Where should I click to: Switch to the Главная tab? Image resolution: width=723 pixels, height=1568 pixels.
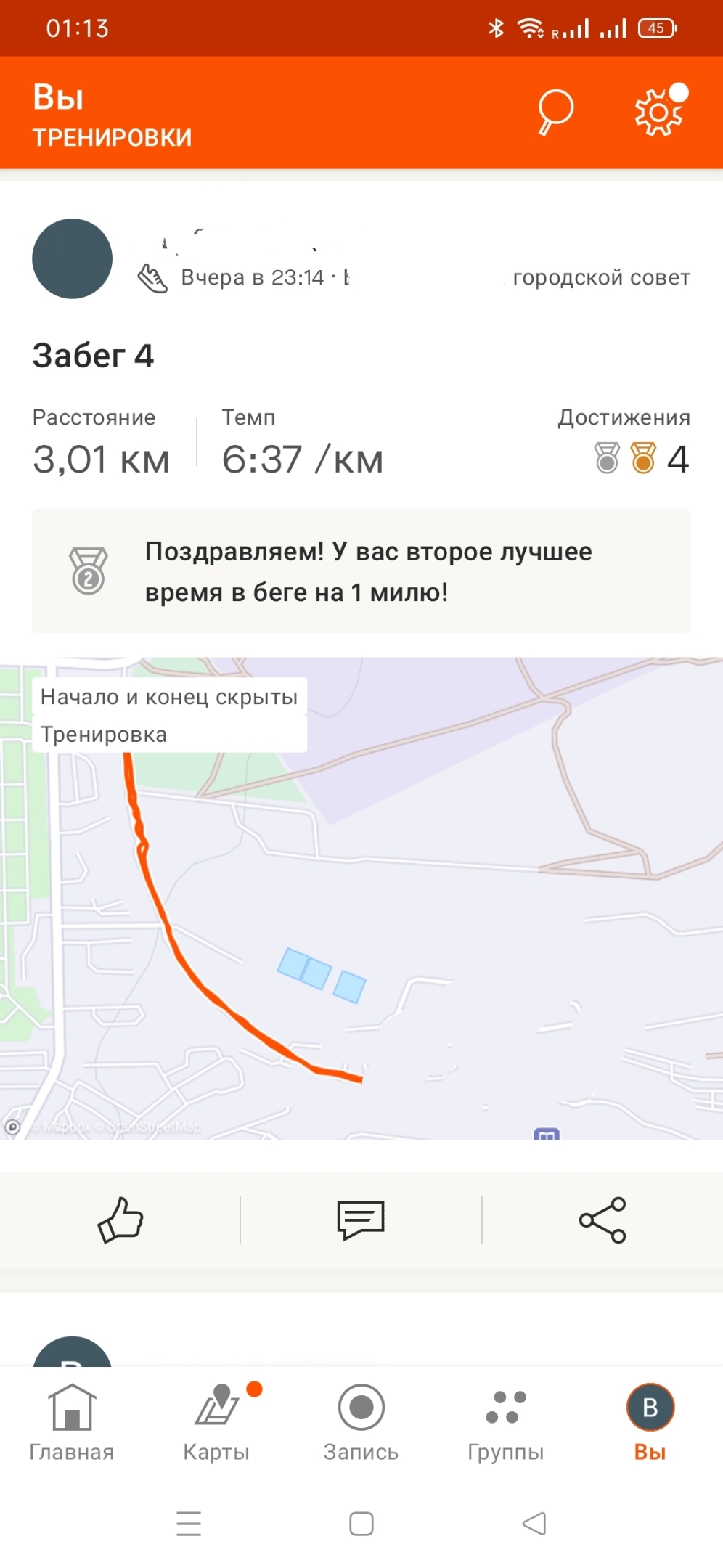click(72, 1421)
